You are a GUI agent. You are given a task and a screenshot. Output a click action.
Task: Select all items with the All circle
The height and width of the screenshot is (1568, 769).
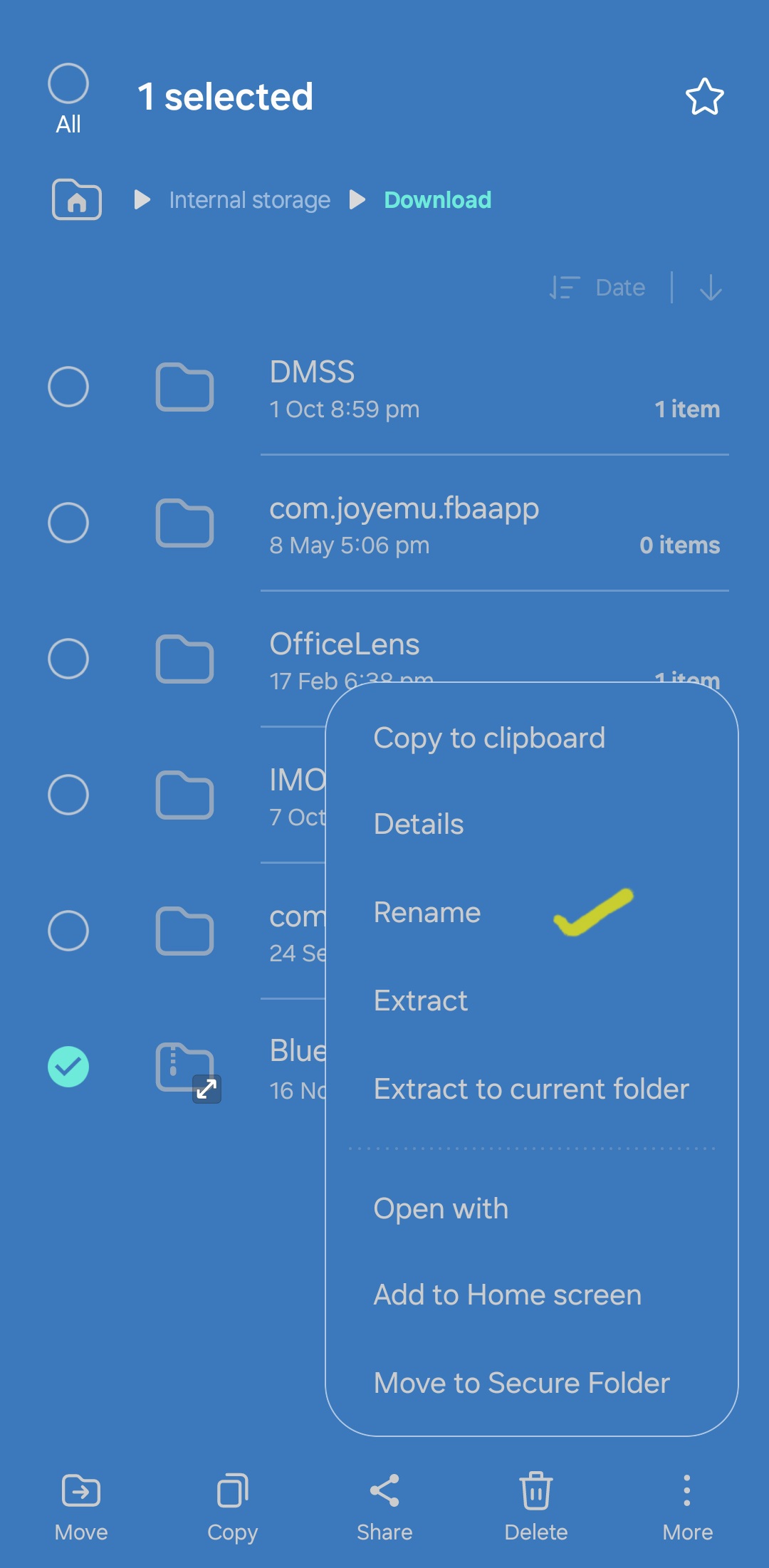(68, 84)
